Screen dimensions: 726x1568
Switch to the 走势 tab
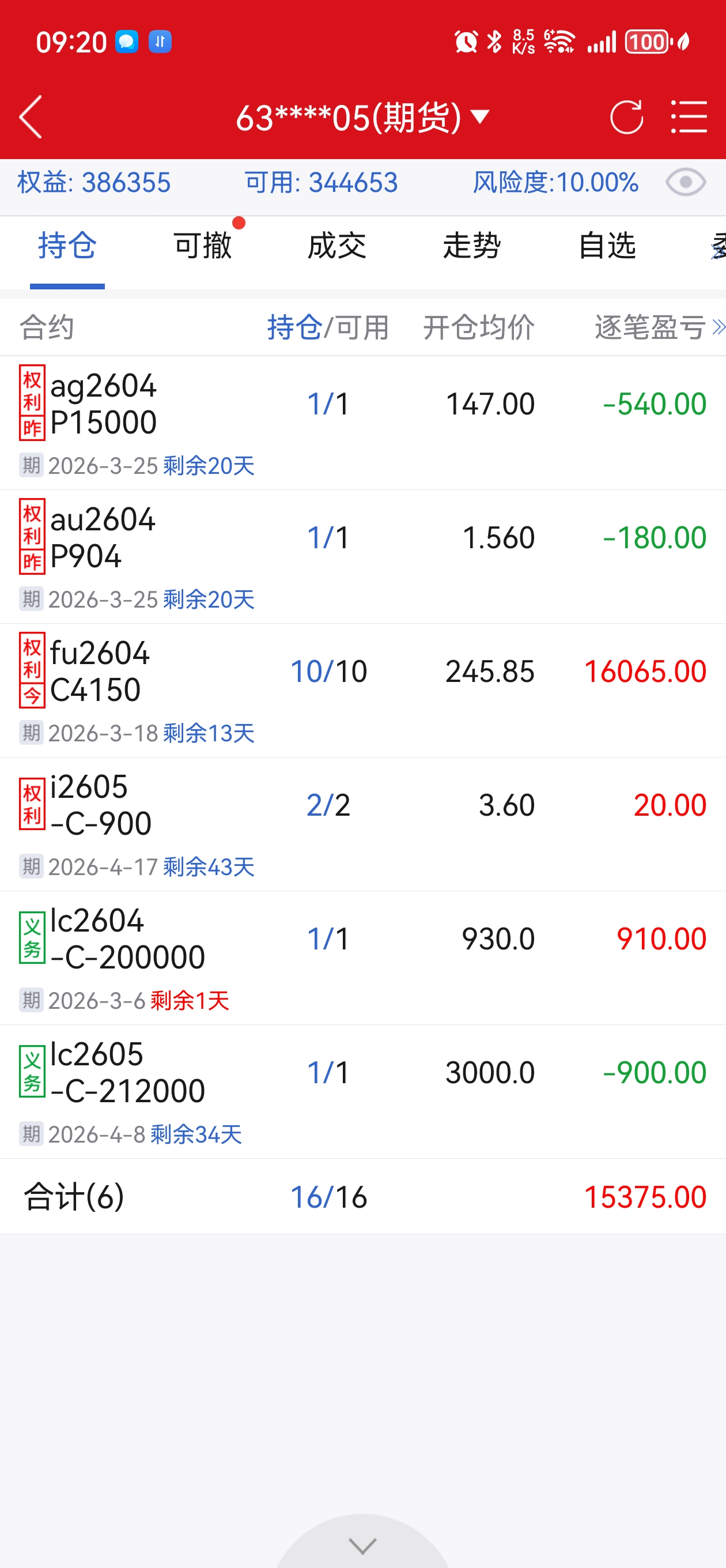tap(472, 247)
